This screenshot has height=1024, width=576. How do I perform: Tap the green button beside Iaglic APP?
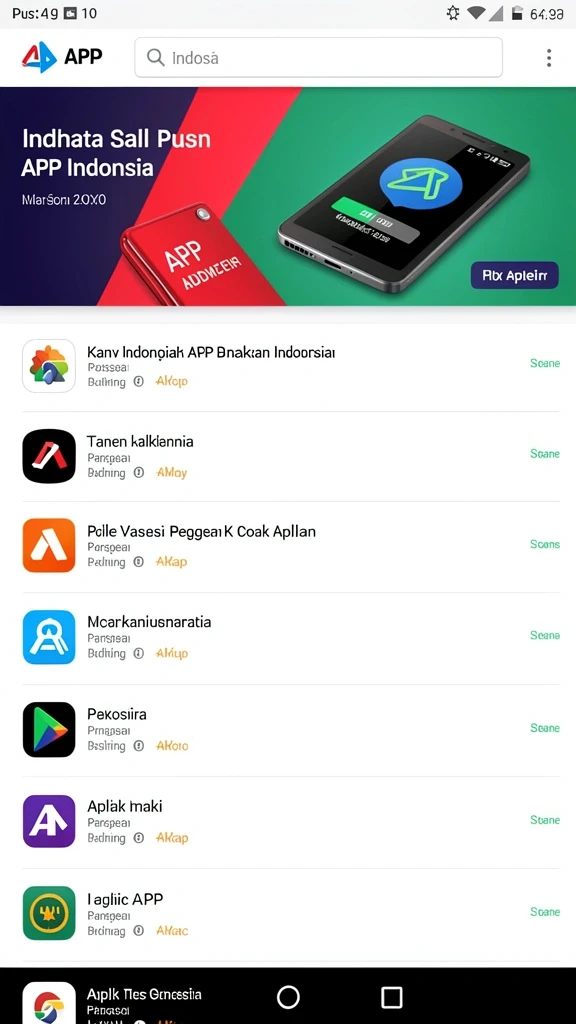pos(545,912)
